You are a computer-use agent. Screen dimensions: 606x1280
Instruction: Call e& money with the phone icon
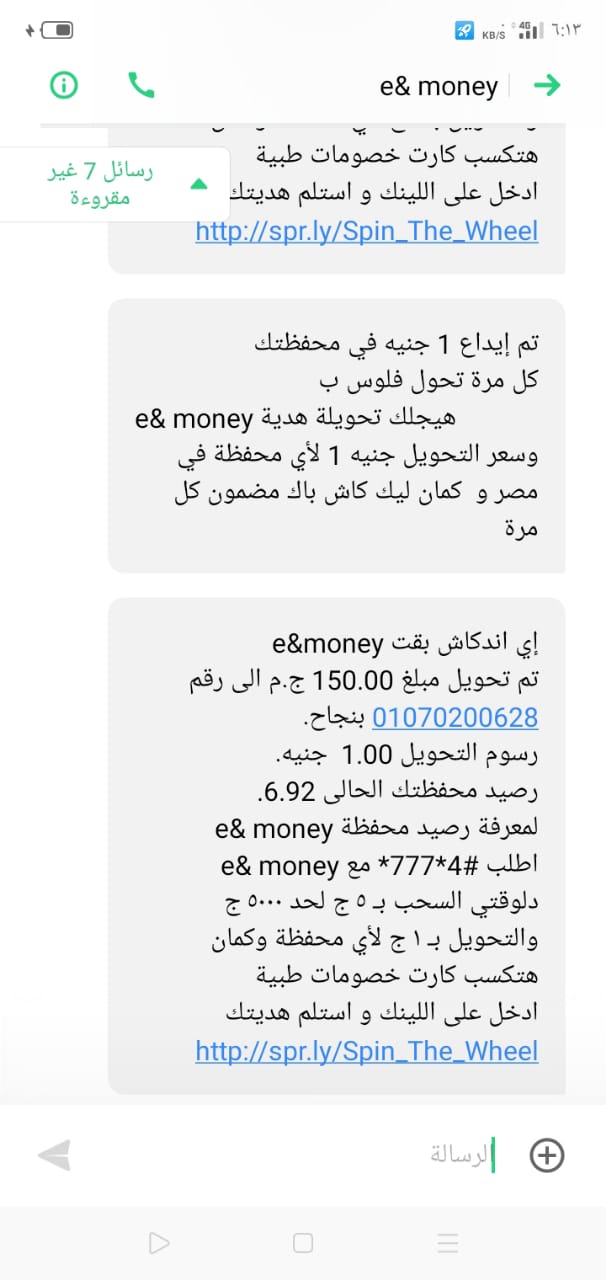[x=141, y=86]
